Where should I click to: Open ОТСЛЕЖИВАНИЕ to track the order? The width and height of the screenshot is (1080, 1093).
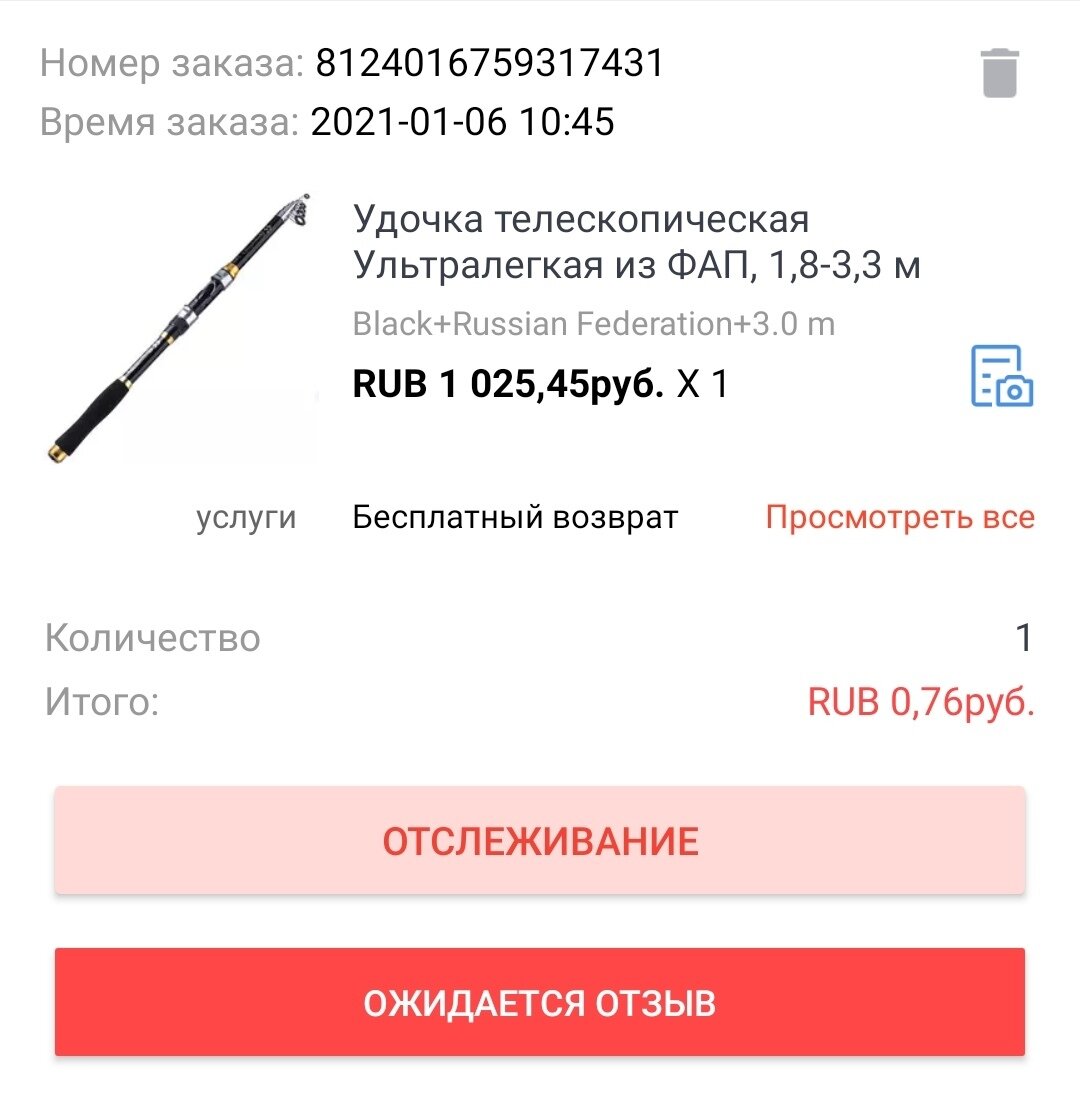[x=540, y=841]
